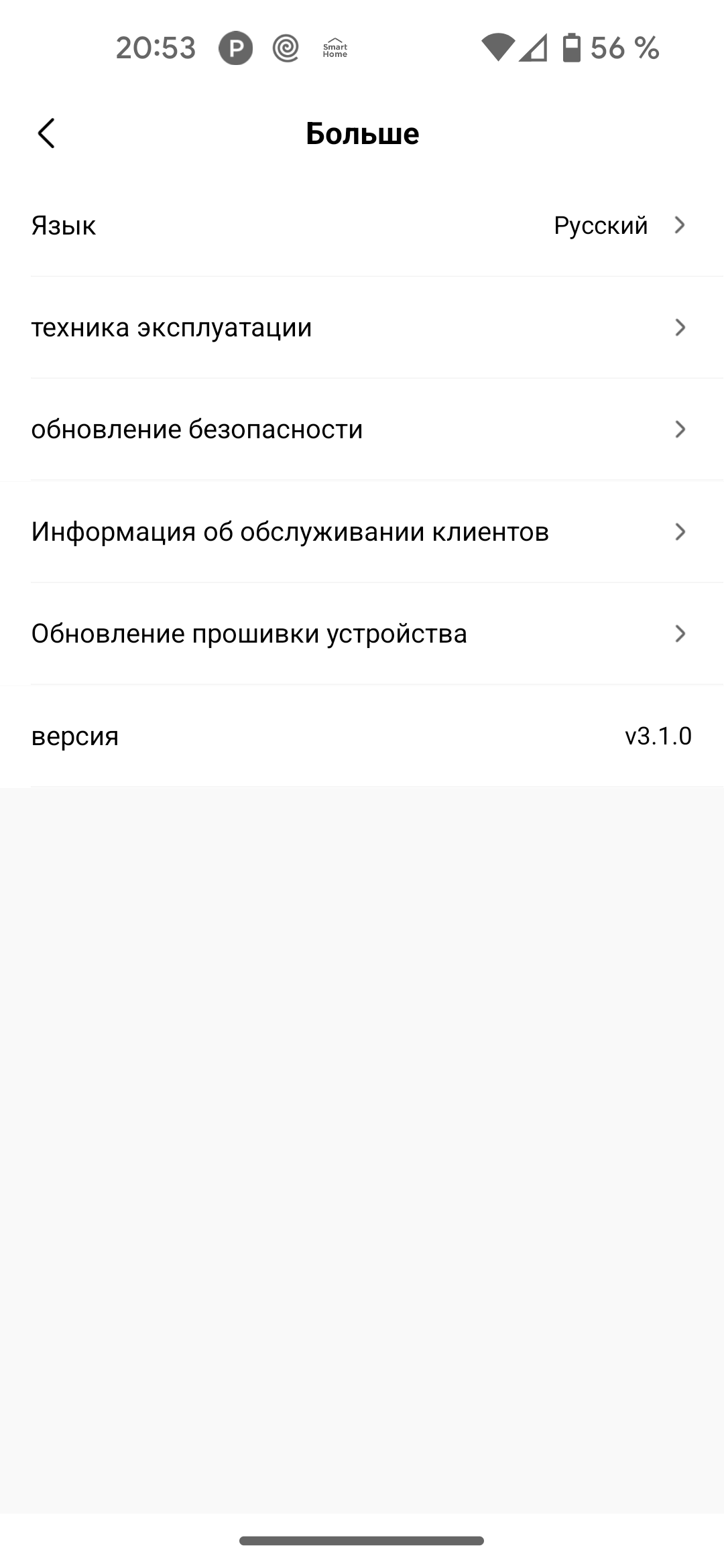This screenshot has height=1568, width=724.
Task: Open the Язык language setting
Action: [362, 226]
